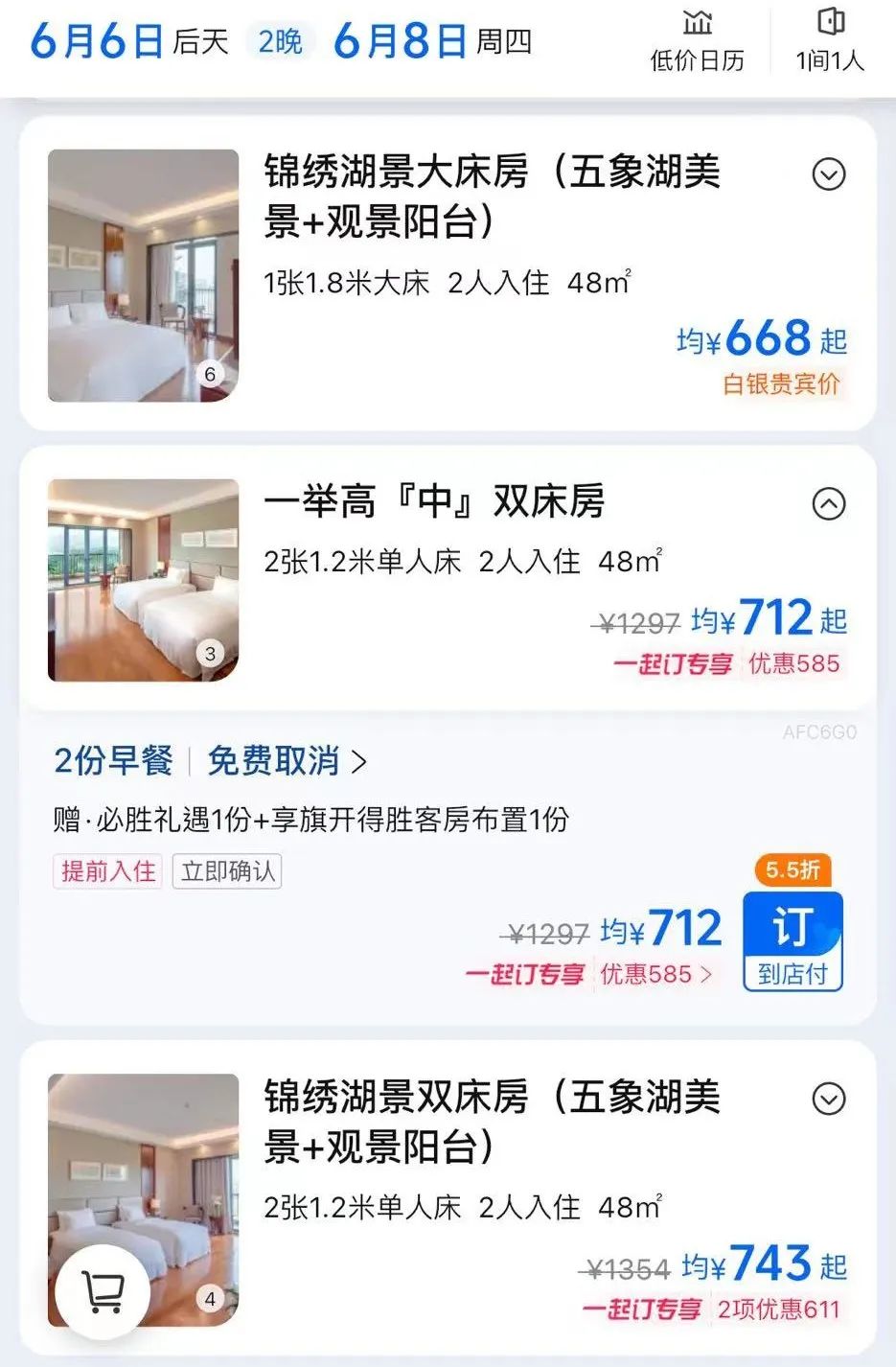
Task: Expand the 锦绣湖景大床房 room options
Action: tap(829, 174)
